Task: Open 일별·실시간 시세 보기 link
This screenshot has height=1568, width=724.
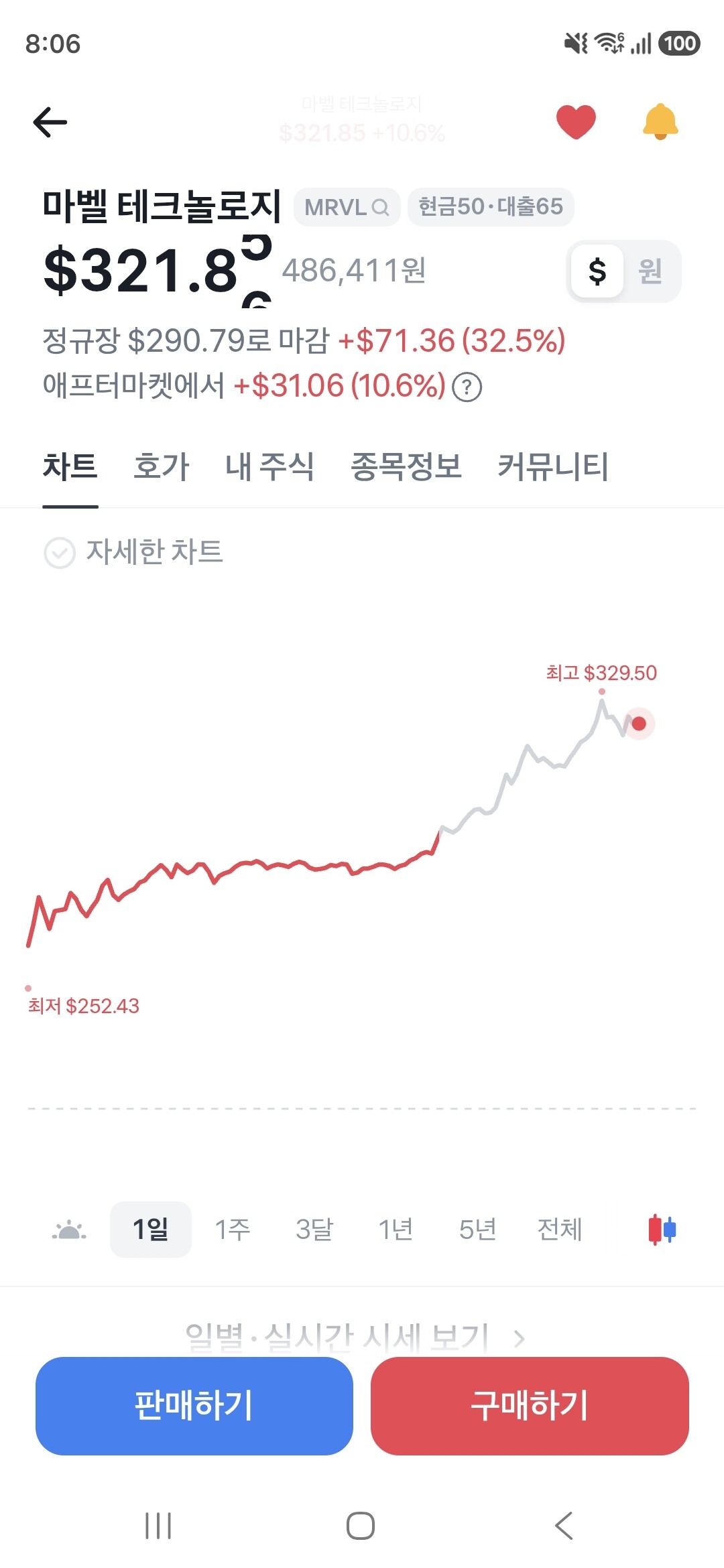Action: pos(355,1337)
